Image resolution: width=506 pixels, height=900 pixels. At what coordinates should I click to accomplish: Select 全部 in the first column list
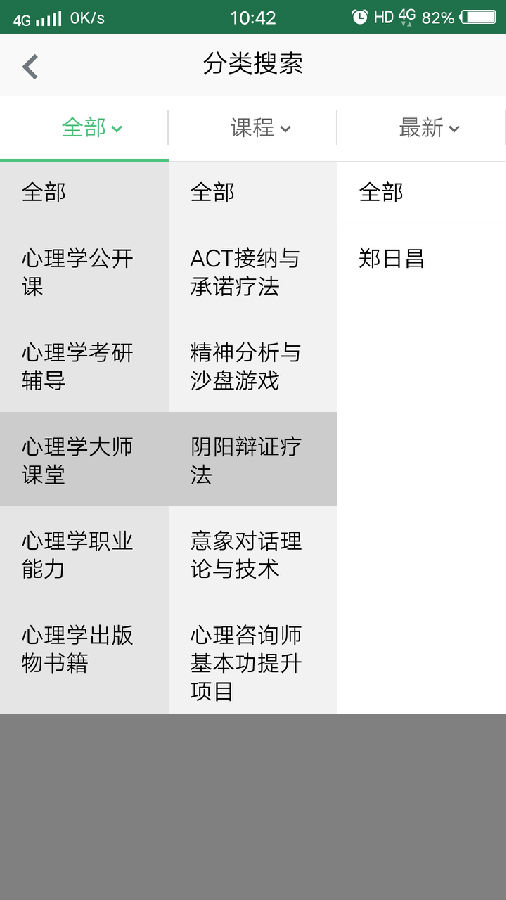point(84,192)
